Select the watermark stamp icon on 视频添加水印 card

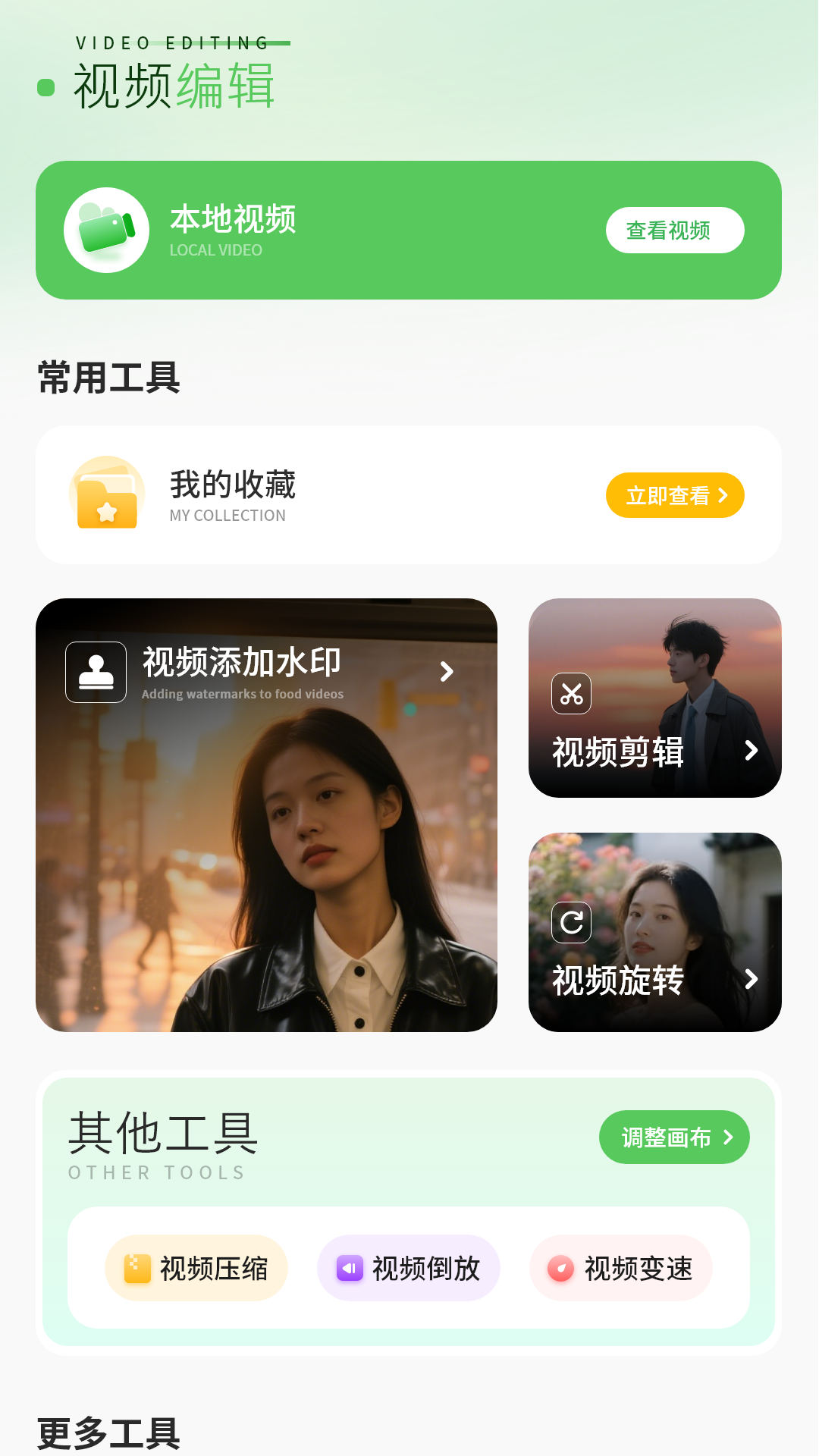[x=96, y=672]
